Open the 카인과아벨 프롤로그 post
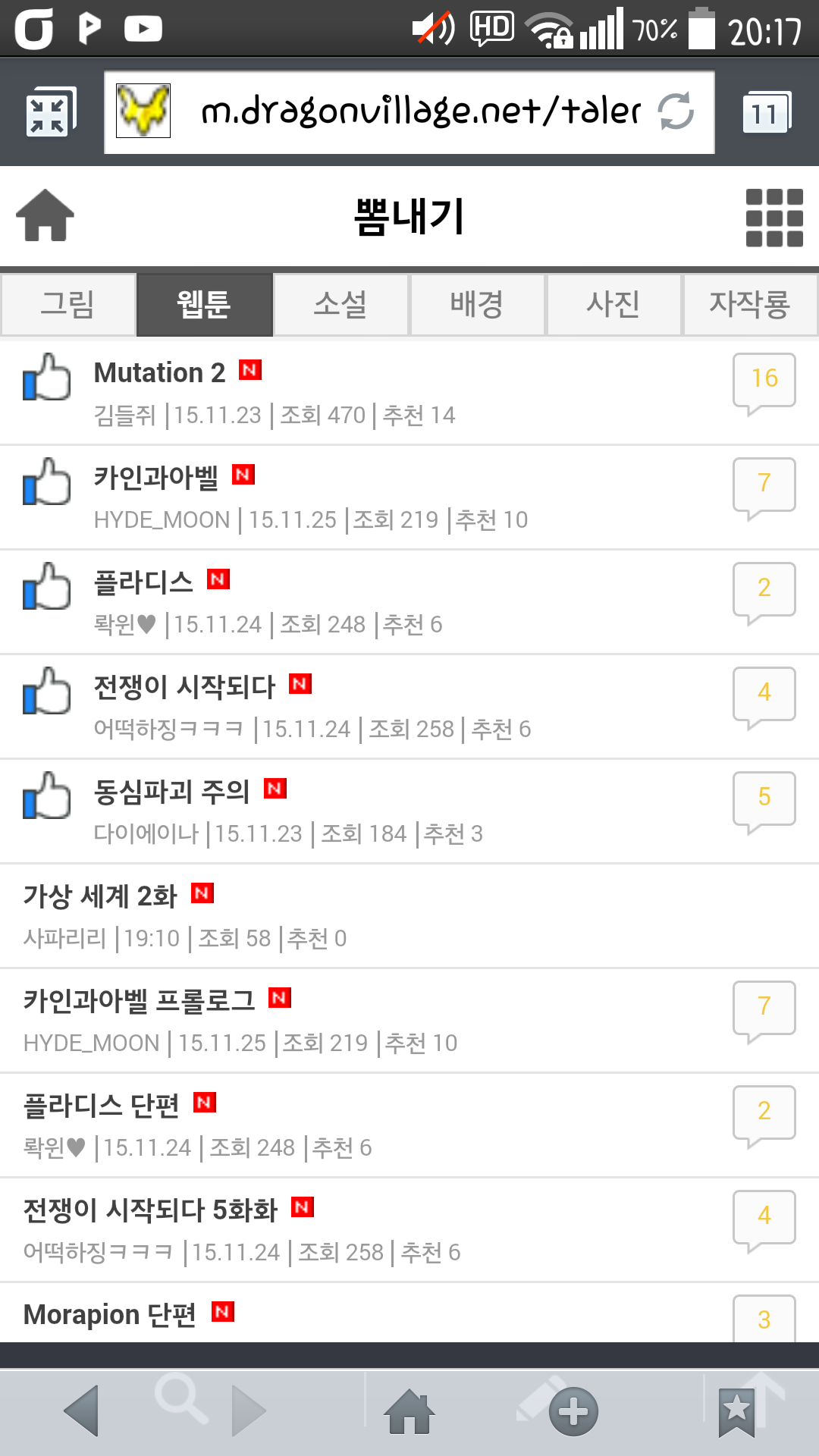 click(x=140, y=1001)
